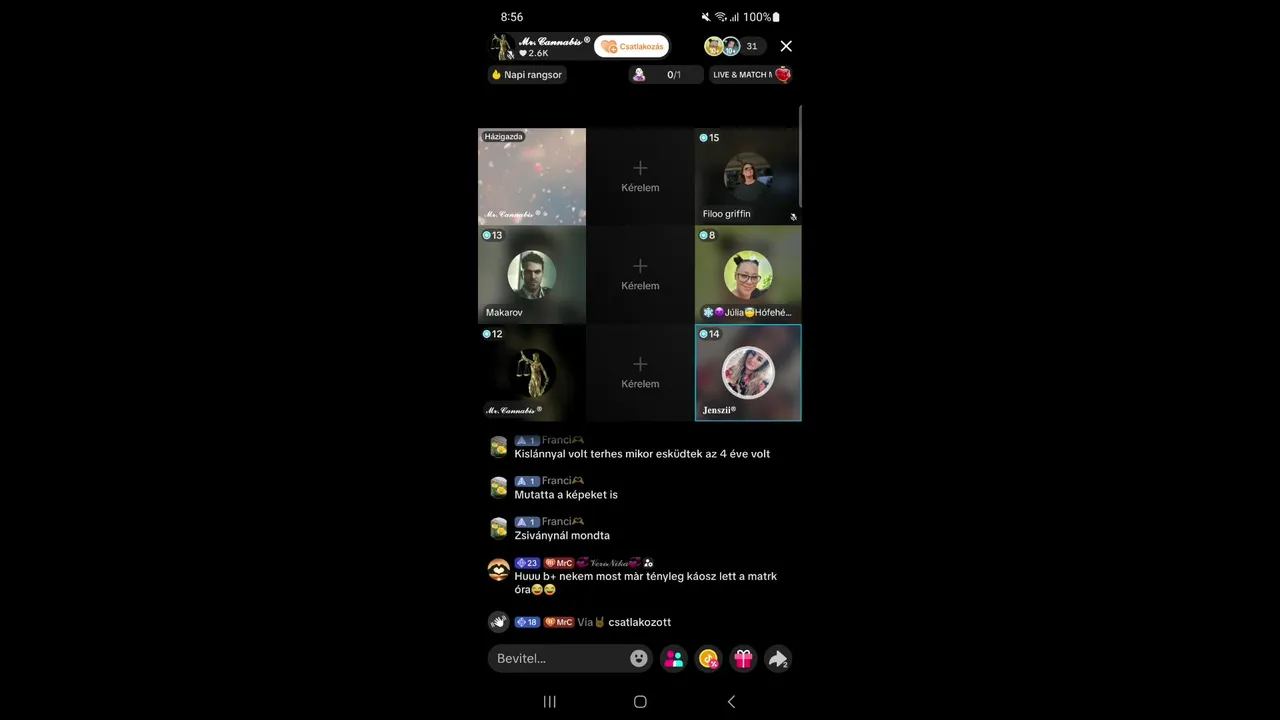Tap the Csatlakozás join button

click(631, 47)
